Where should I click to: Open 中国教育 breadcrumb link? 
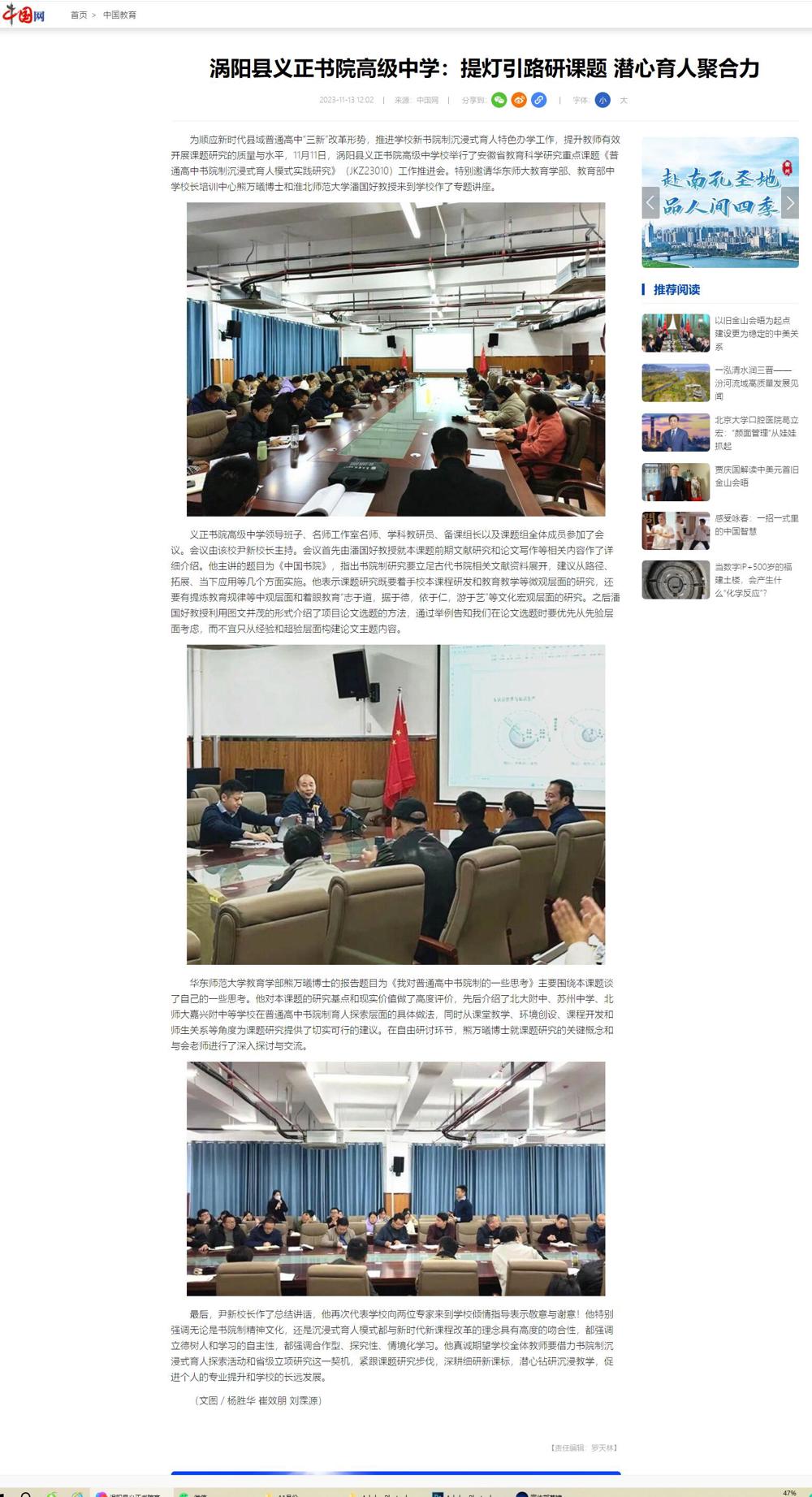coord(119,15)
